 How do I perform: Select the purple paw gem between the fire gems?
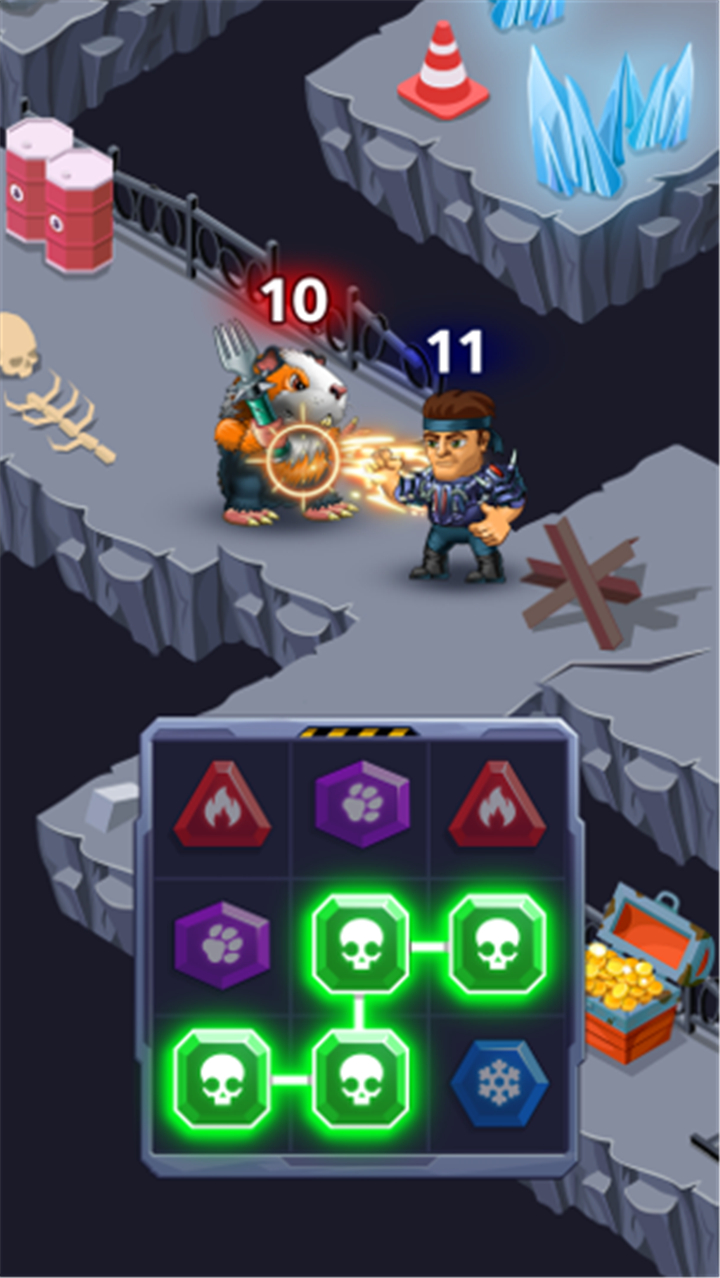pyautogui.click(x=362, y=804)
